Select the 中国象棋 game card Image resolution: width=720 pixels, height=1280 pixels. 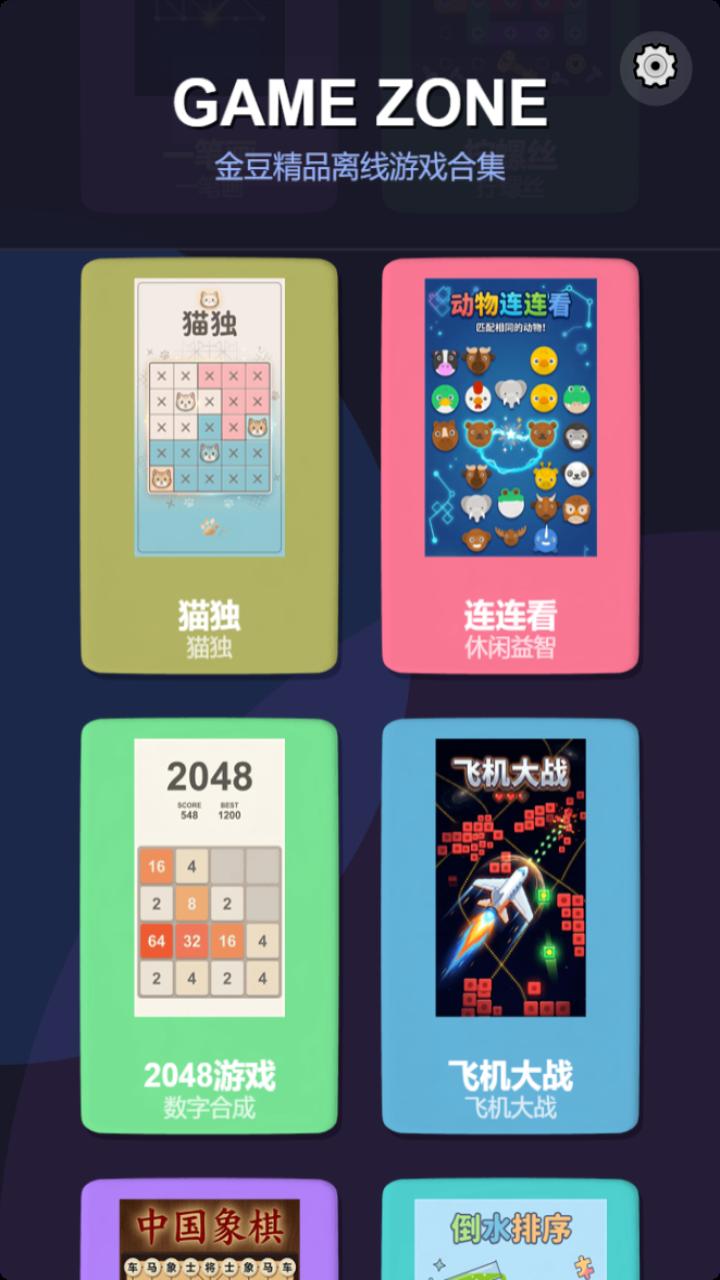[x=209, y=1232]
